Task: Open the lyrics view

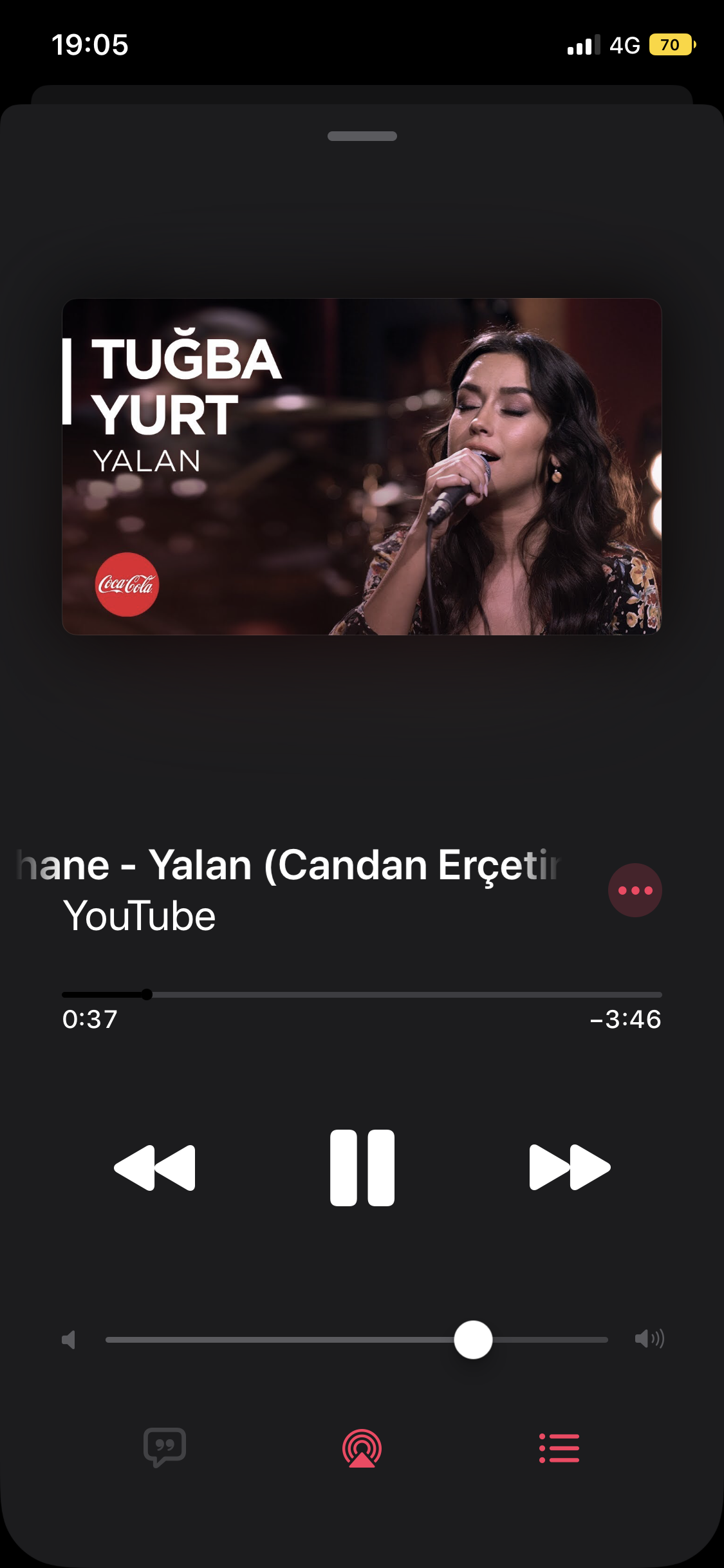Action: point(165,1447)
